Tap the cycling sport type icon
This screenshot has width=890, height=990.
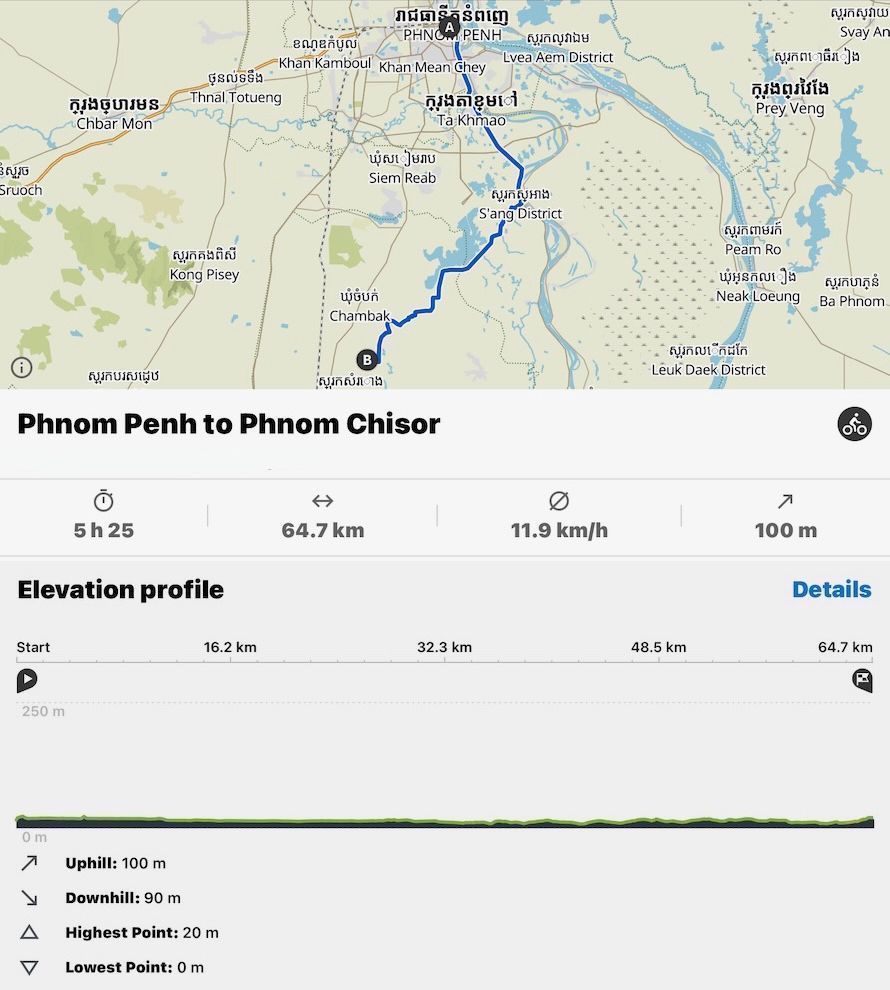pyautogui.click(x=854, y=424)
